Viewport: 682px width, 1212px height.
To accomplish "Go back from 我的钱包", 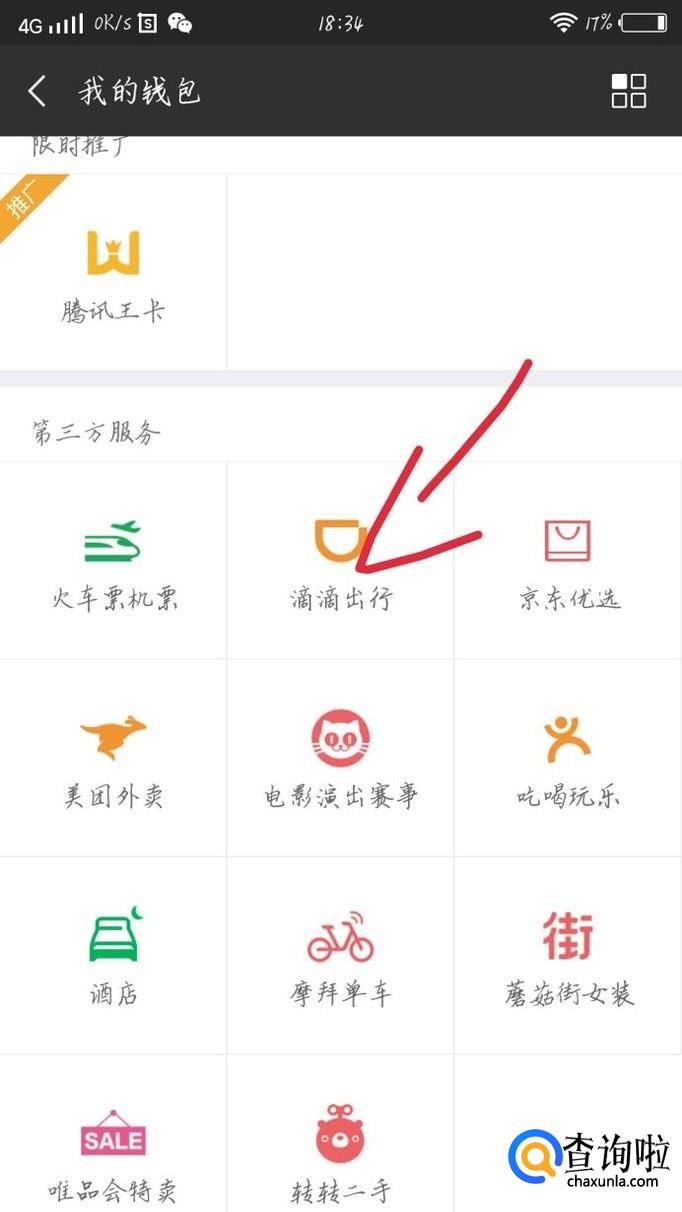I will 38,91.
